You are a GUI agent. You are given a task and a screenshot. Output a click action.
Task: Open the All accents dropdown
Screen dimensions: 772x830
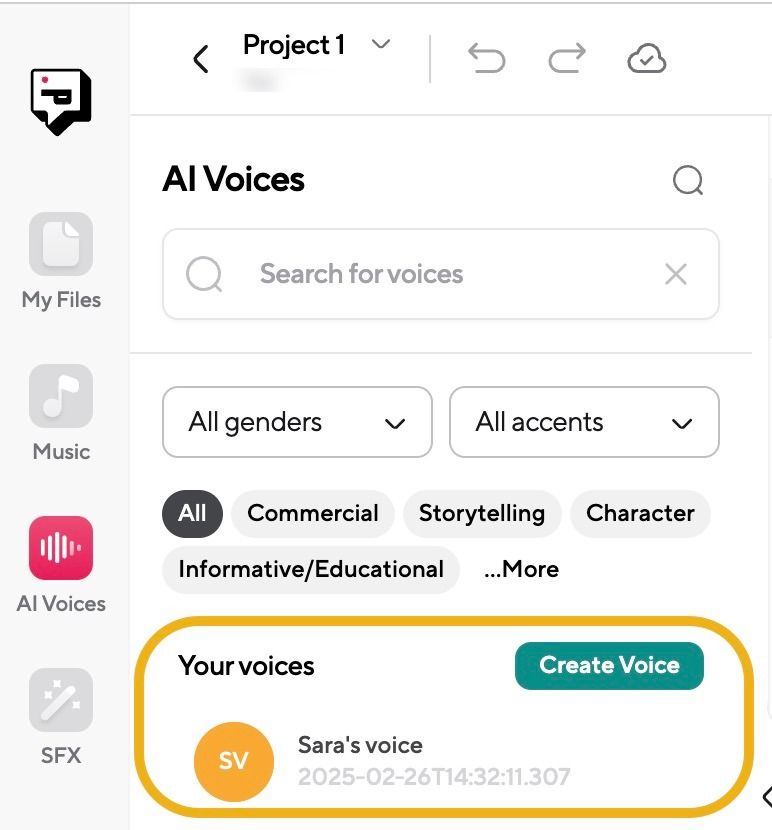click(584, 422)
